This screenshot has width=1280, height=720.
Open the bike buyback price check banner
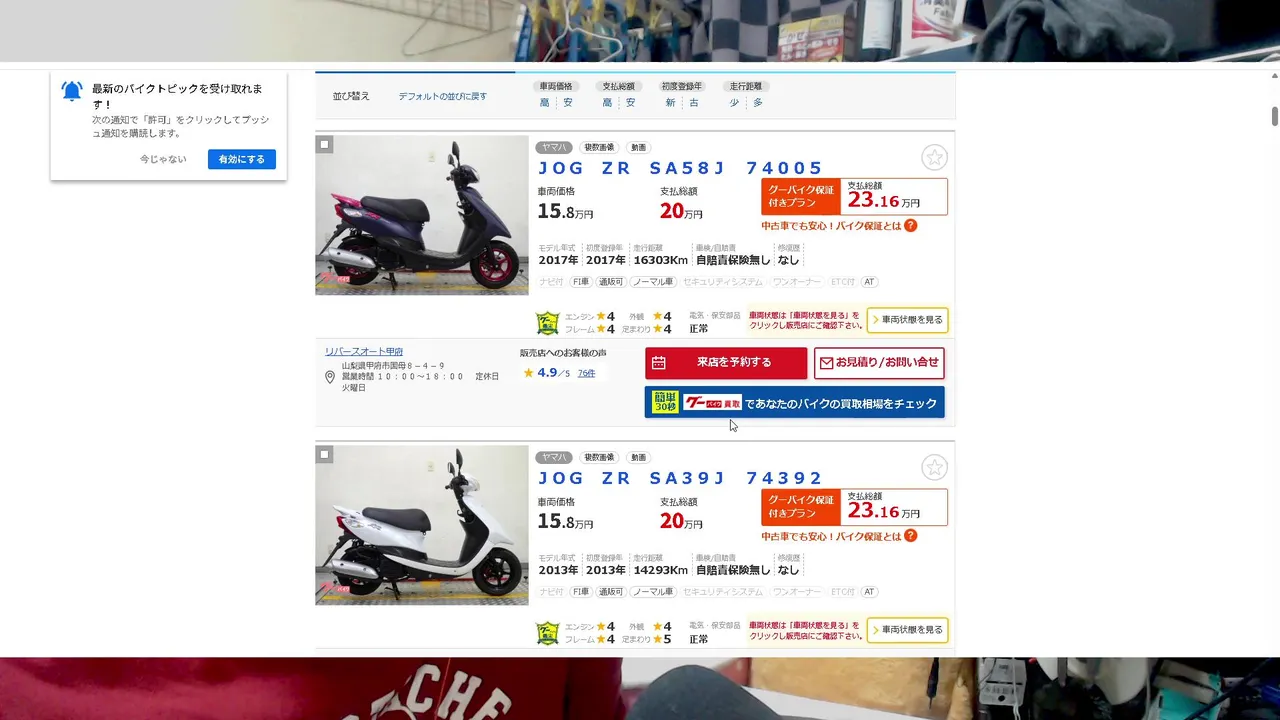pos(794,403)
